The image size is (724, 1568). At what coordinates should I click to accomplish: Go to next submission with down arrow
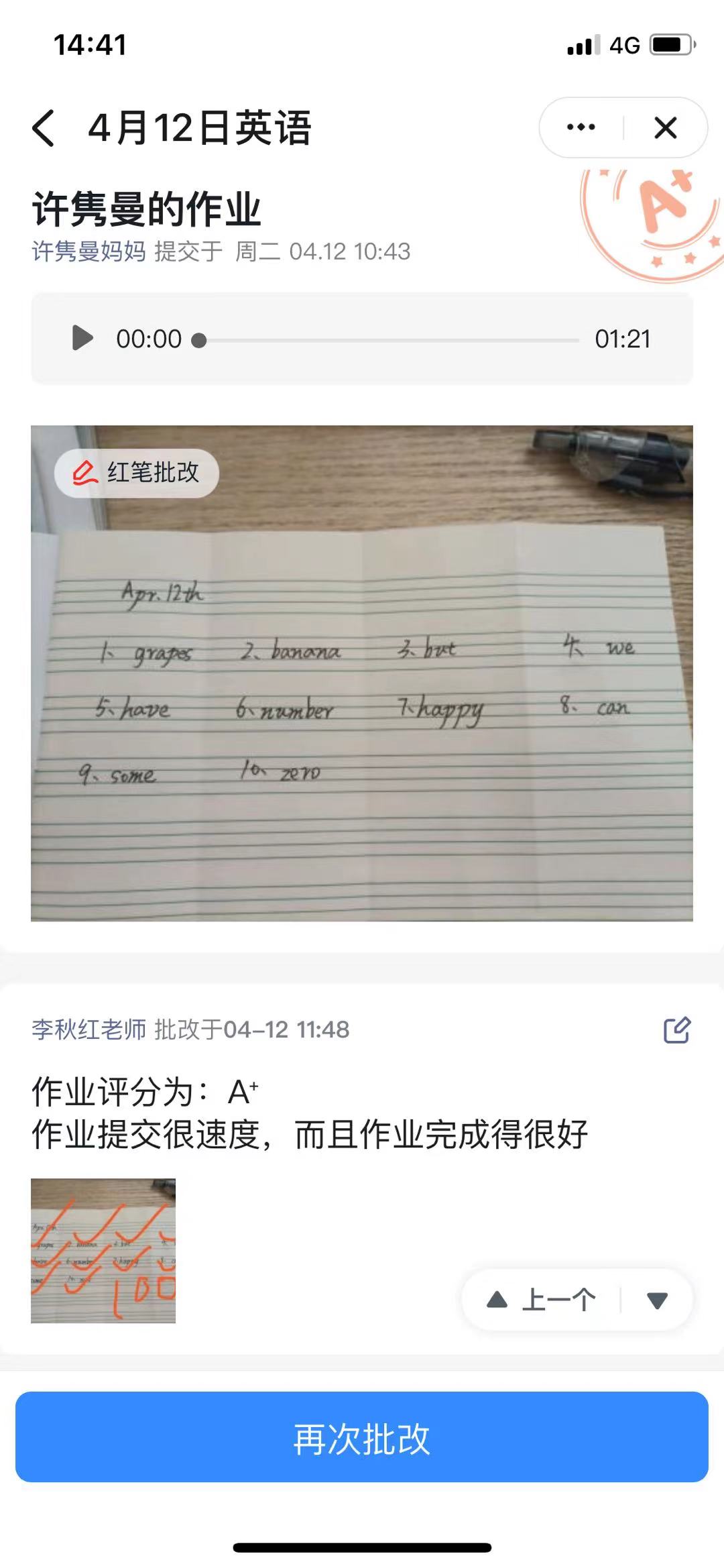657,1300
